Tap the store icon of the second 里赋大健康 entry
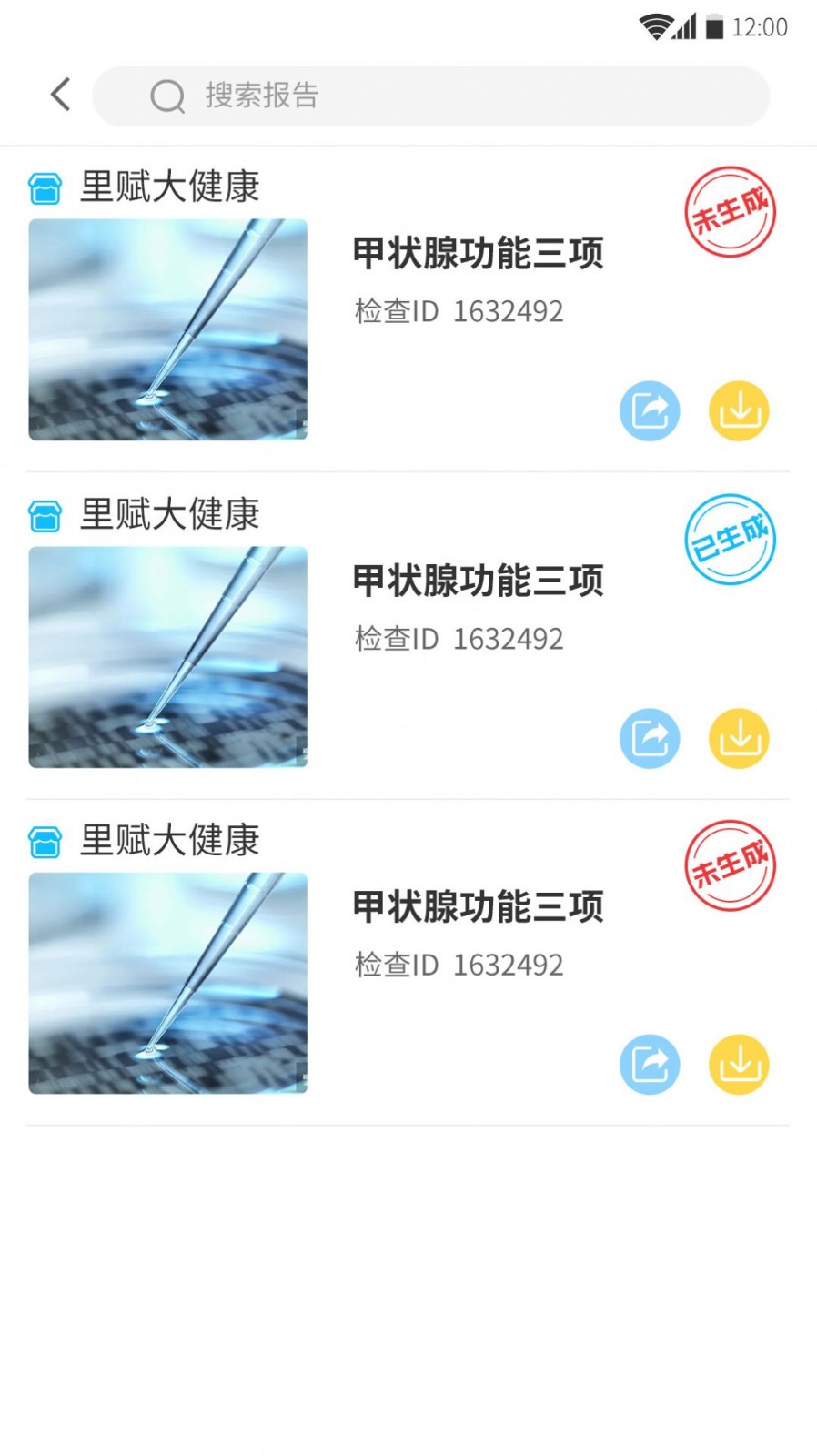Viewport: 817px width, 1456px height. point(45,515)
